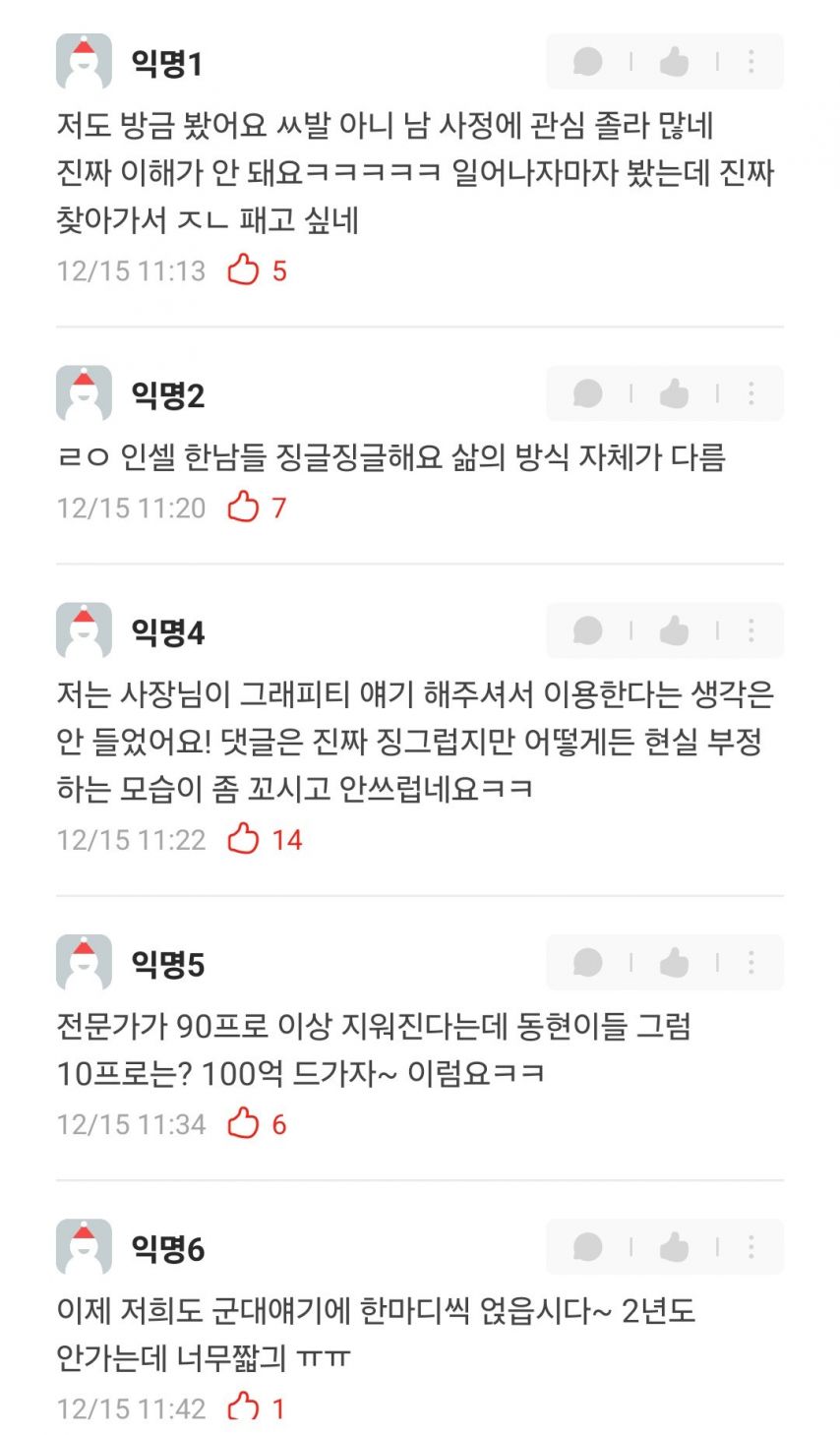Viewport: 840px width, 1435px height.
Task: Reply to 익명6's comment
Action: tap(587, 1246)
